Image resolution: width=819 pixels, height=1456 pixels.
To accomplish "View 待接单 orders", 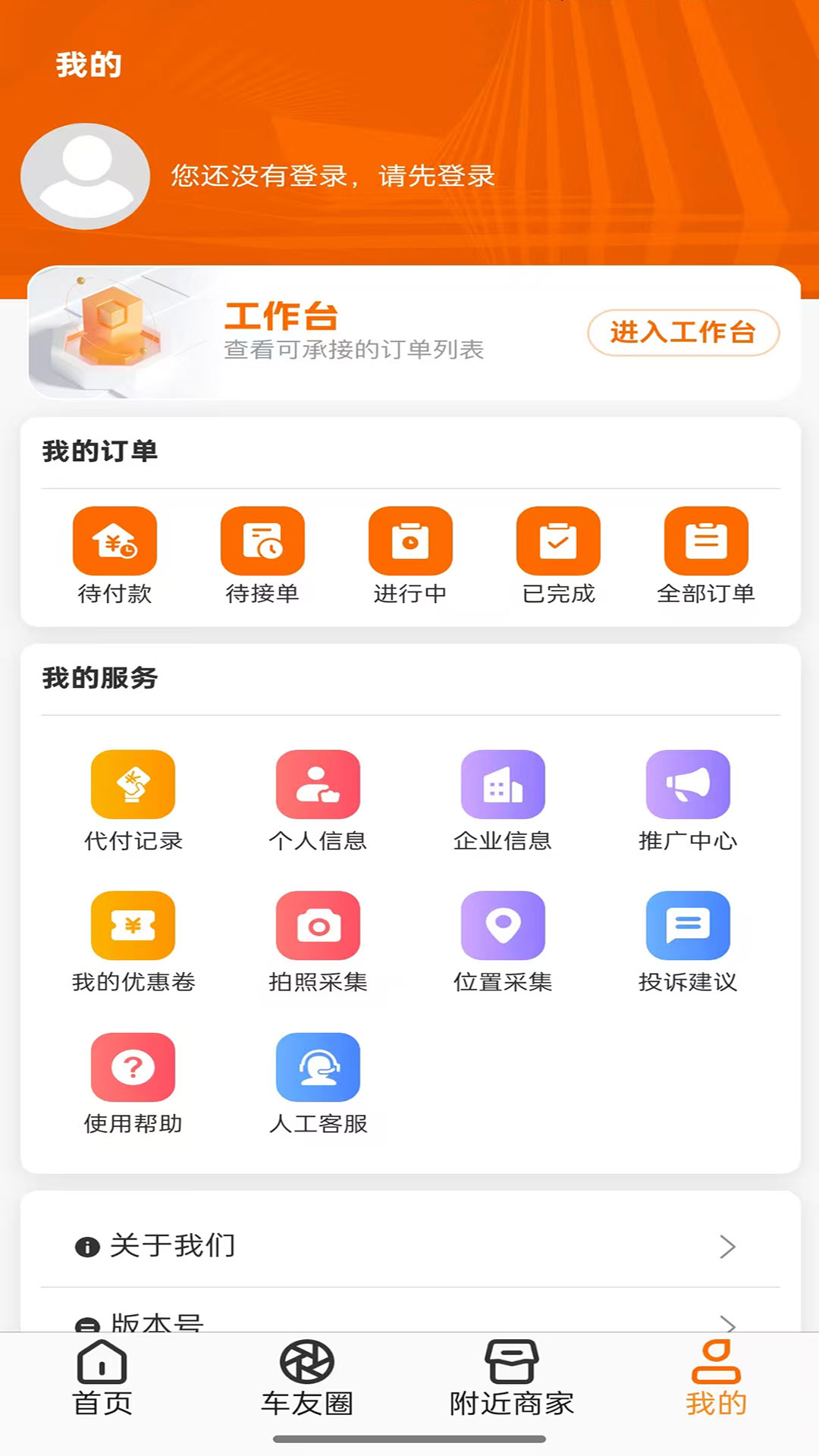I will pos(262,555).
